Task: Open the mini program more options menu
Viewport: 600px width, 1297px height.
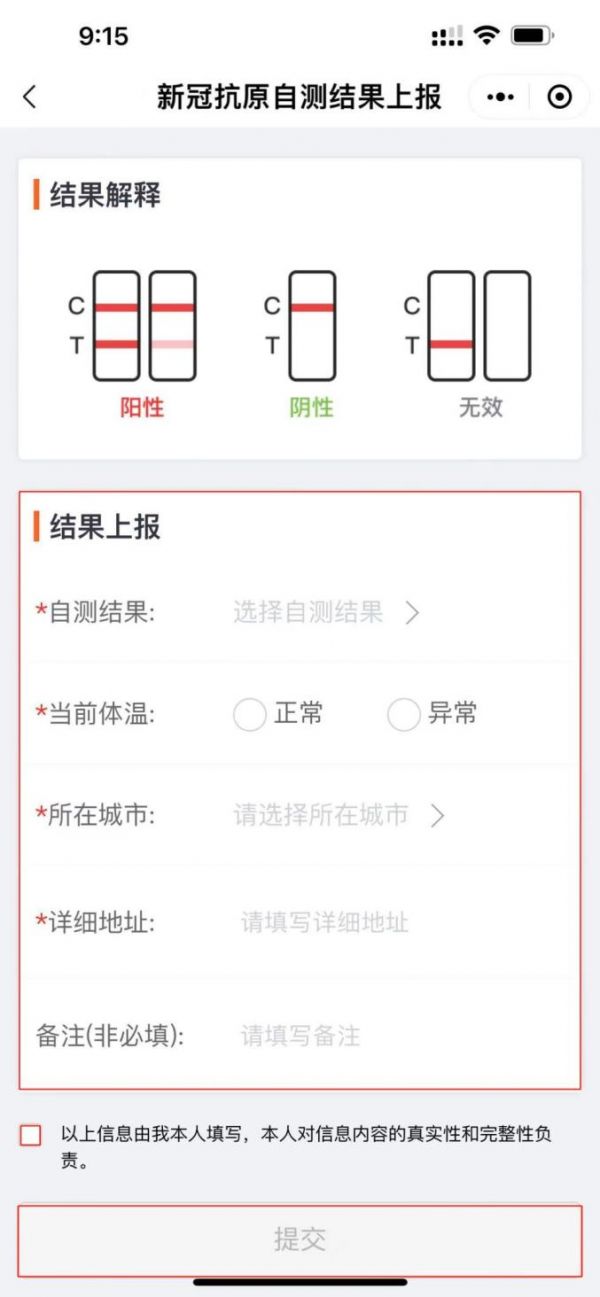Action: (x=500, y=97)
